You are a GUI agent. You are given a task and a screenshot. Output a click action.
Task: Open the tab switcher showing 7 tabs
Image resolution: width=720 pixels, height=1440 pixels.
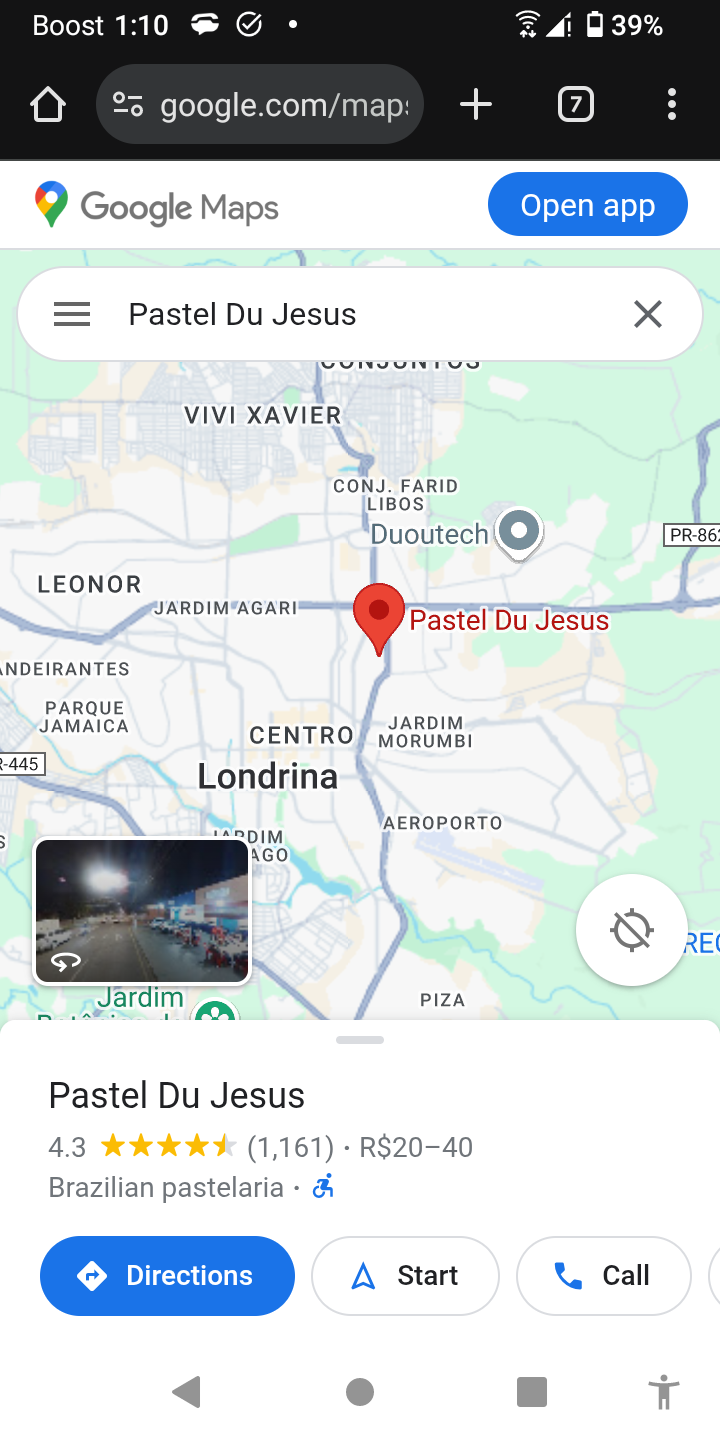click(x=575, y=104)
